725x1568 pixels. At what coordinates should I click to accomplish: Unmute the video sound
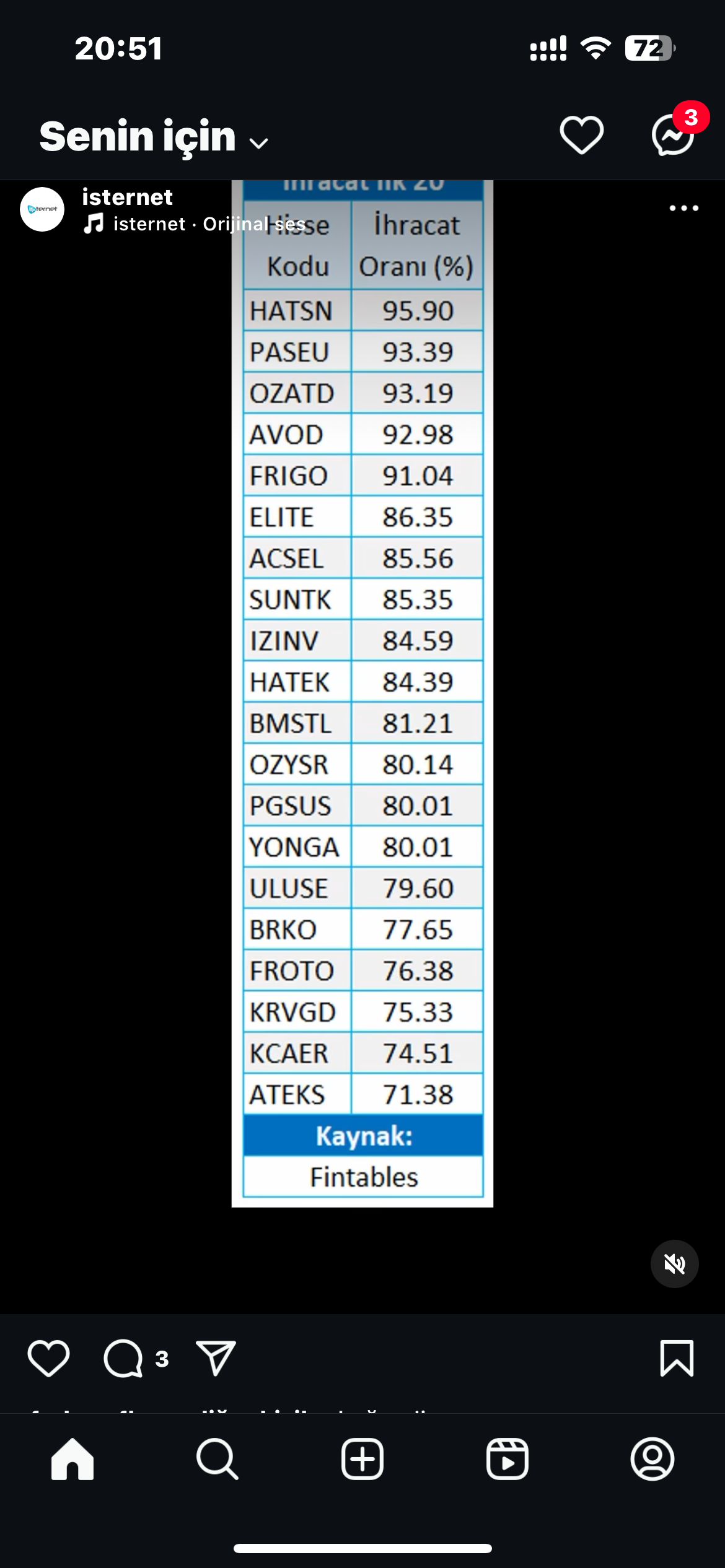click(x=674, y=1264)
